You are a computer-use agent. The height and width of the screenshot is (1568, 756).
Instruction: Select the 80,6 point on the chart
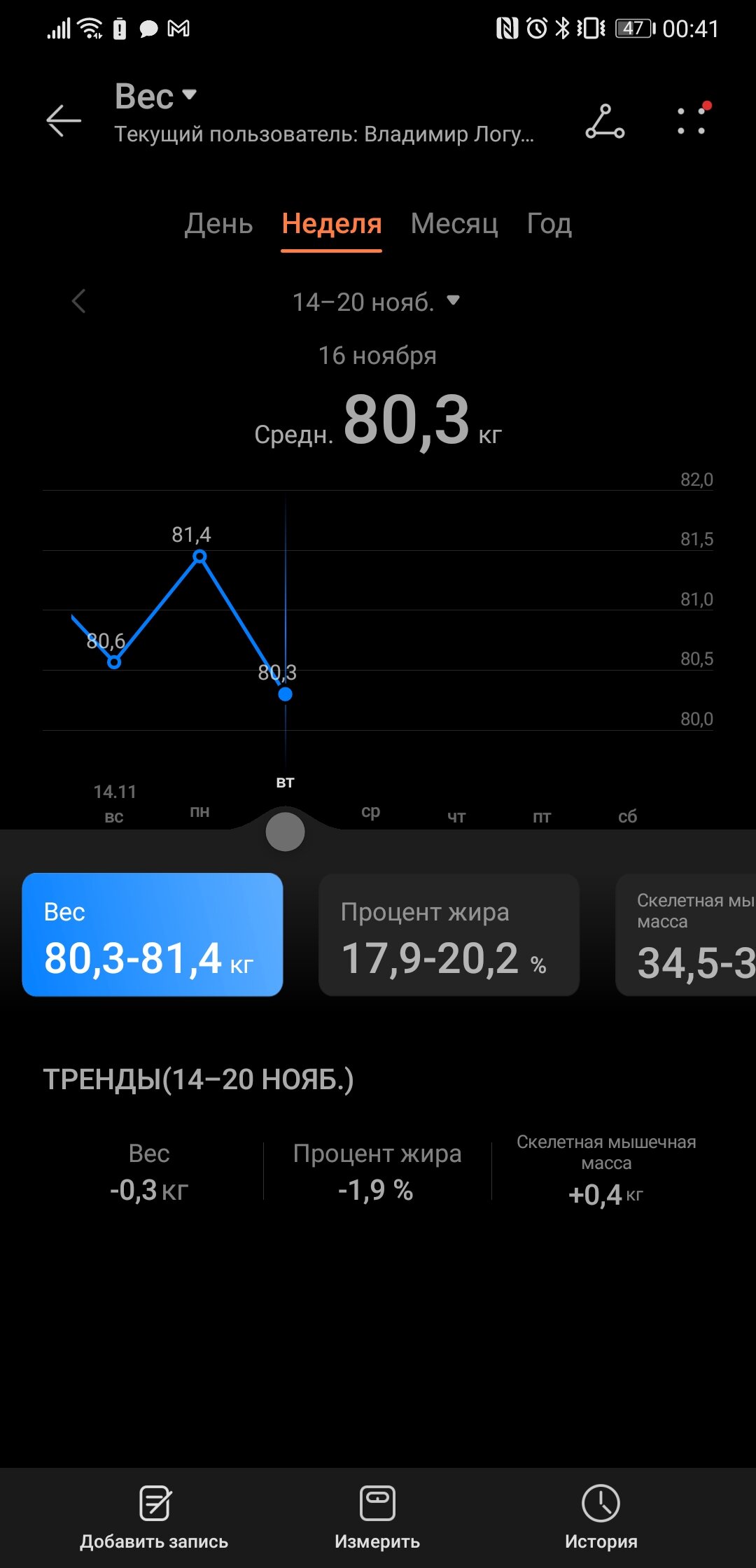click(114, 661)
